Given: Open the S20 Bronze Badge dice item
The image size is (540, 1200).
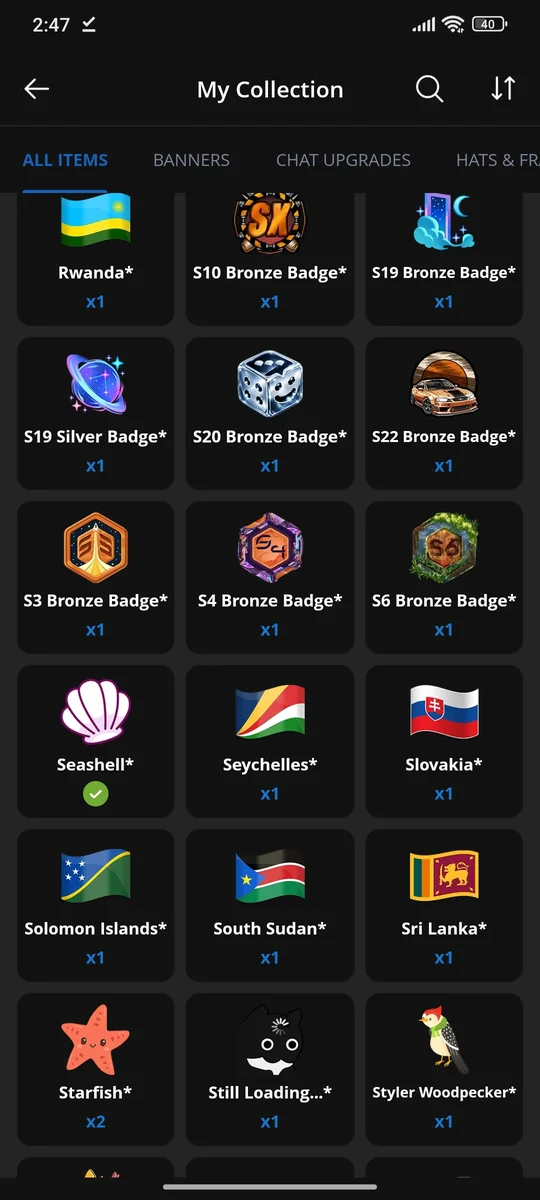Looking at the screenshot, I should pos(270,413).
